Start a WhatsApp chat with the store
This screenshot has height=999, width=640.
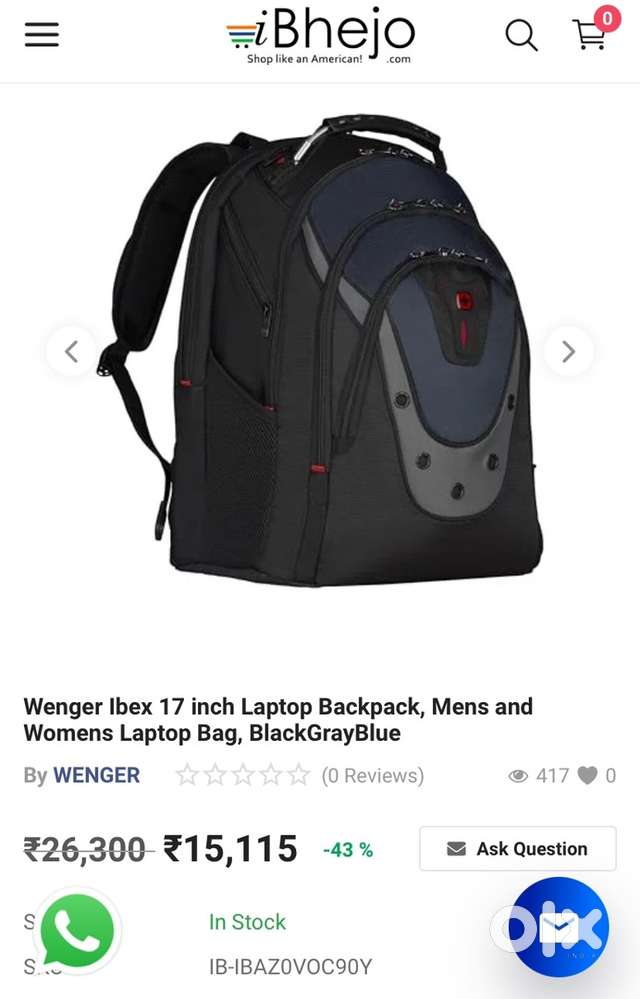77,930
